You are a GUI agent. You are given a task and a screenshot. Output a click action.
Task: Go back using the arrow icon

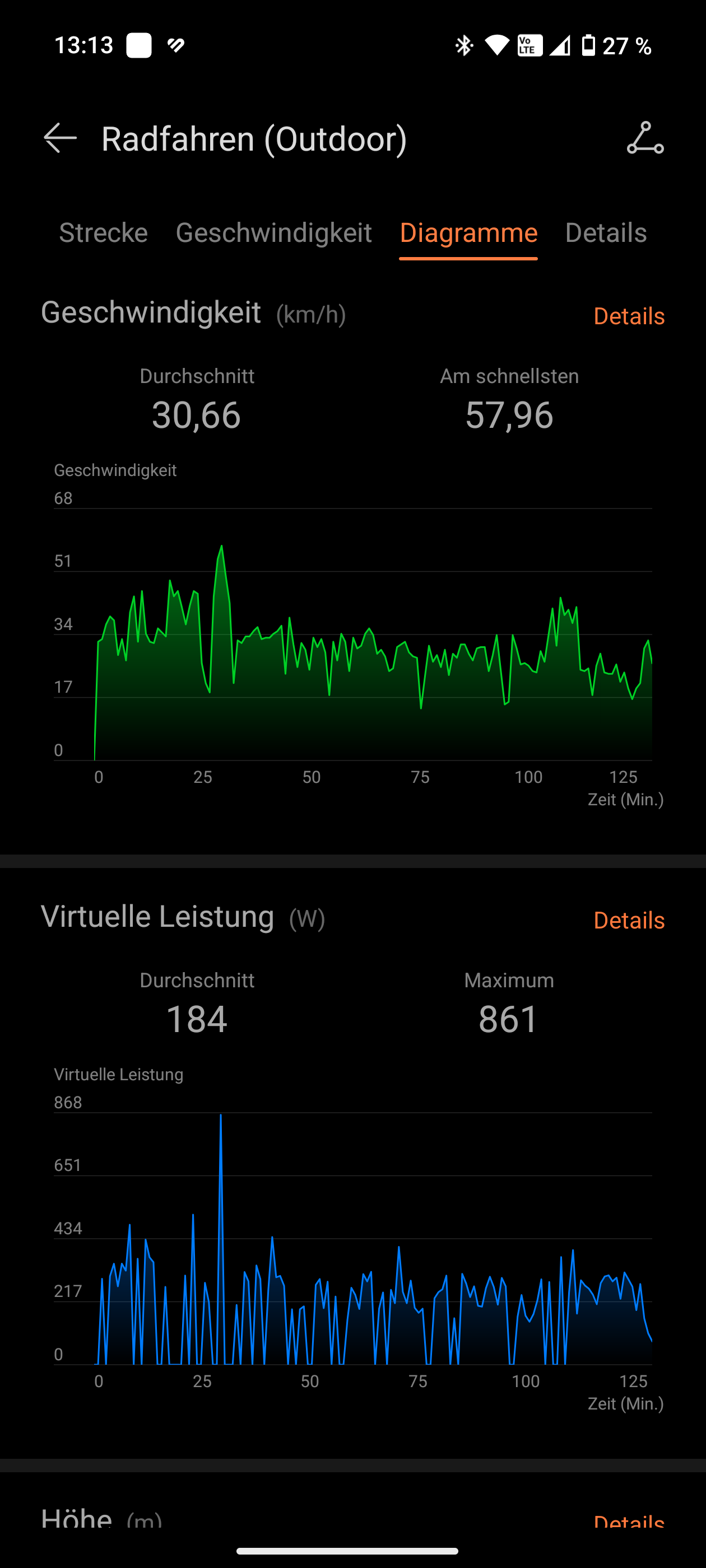point(61,138)
